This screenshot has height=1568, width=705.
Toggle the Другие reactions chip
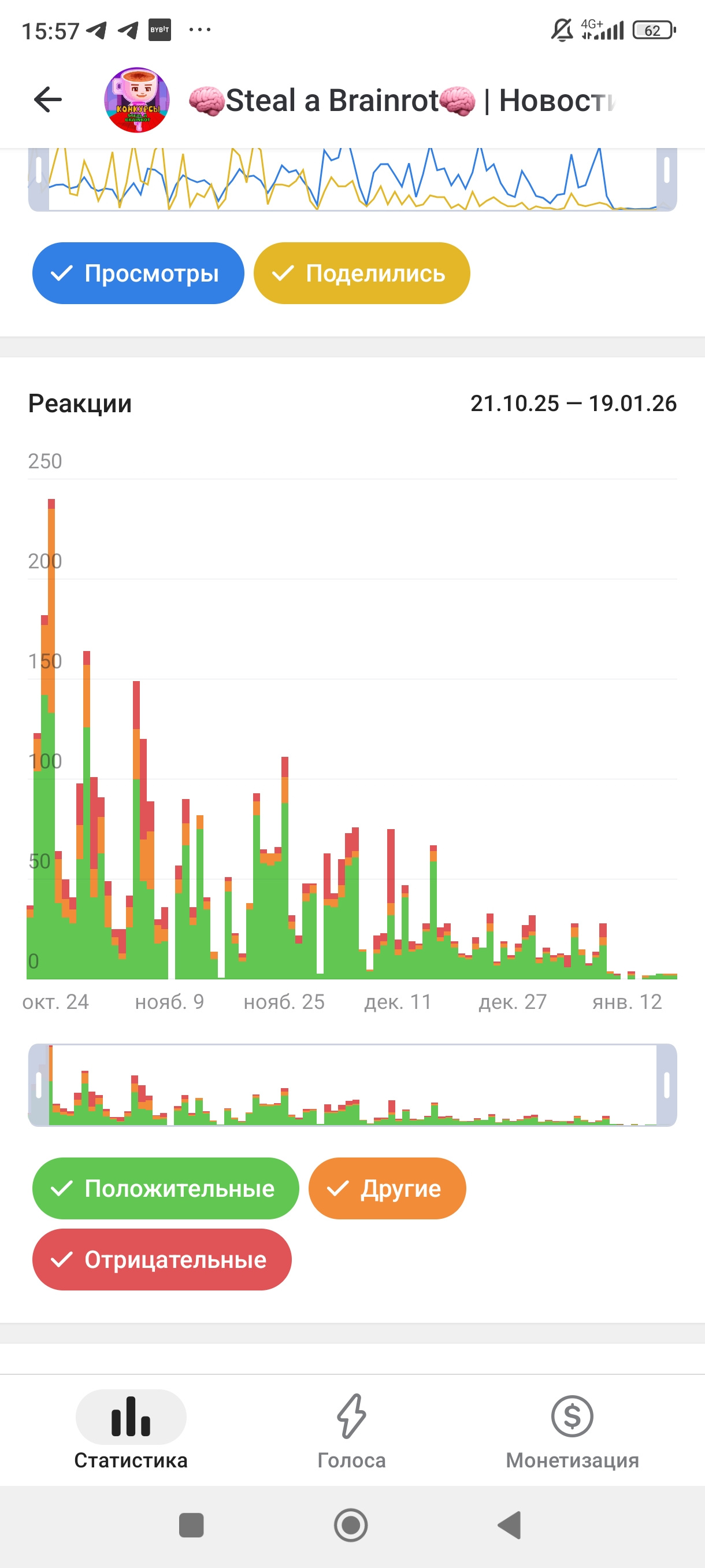point(387,1188)
